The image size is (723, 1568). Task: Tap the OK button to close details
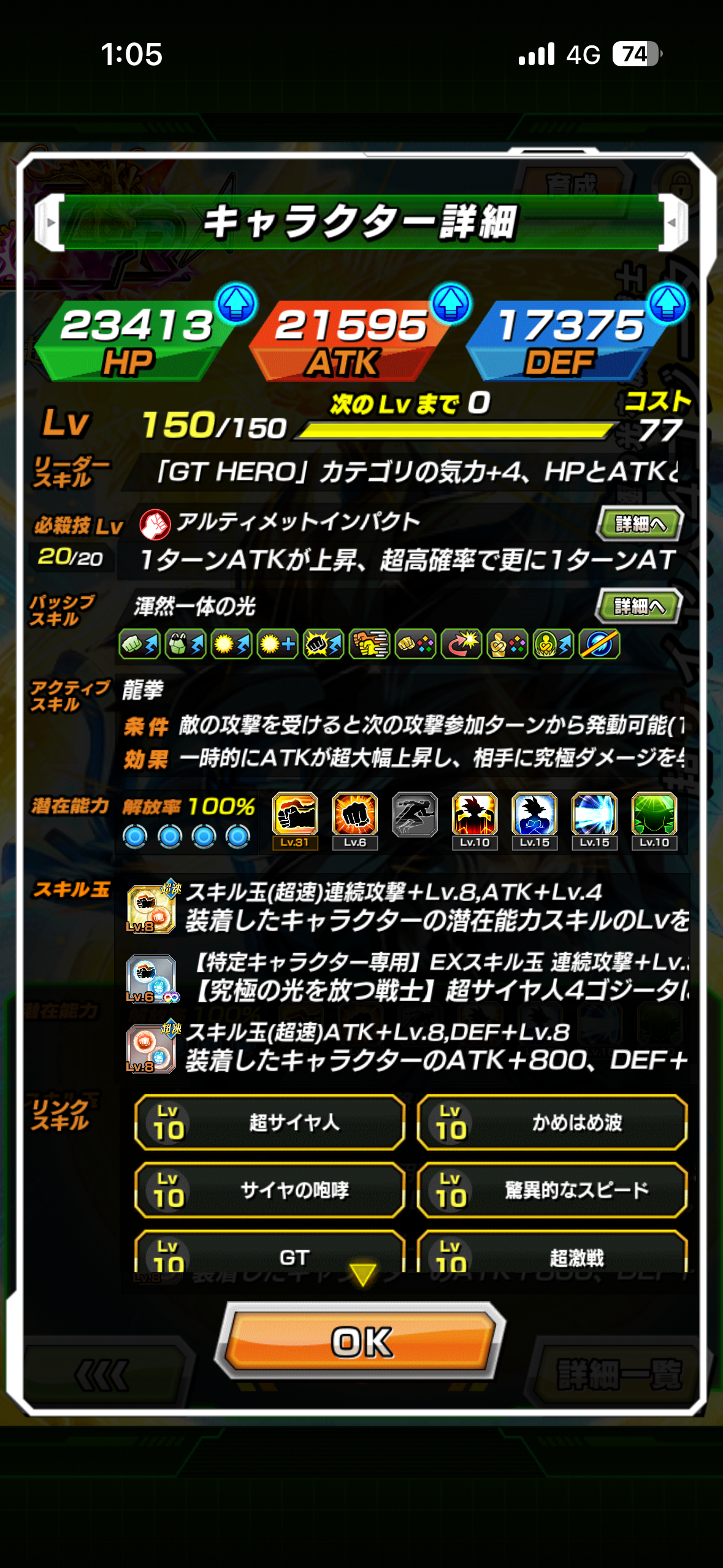coord(361,1342)
